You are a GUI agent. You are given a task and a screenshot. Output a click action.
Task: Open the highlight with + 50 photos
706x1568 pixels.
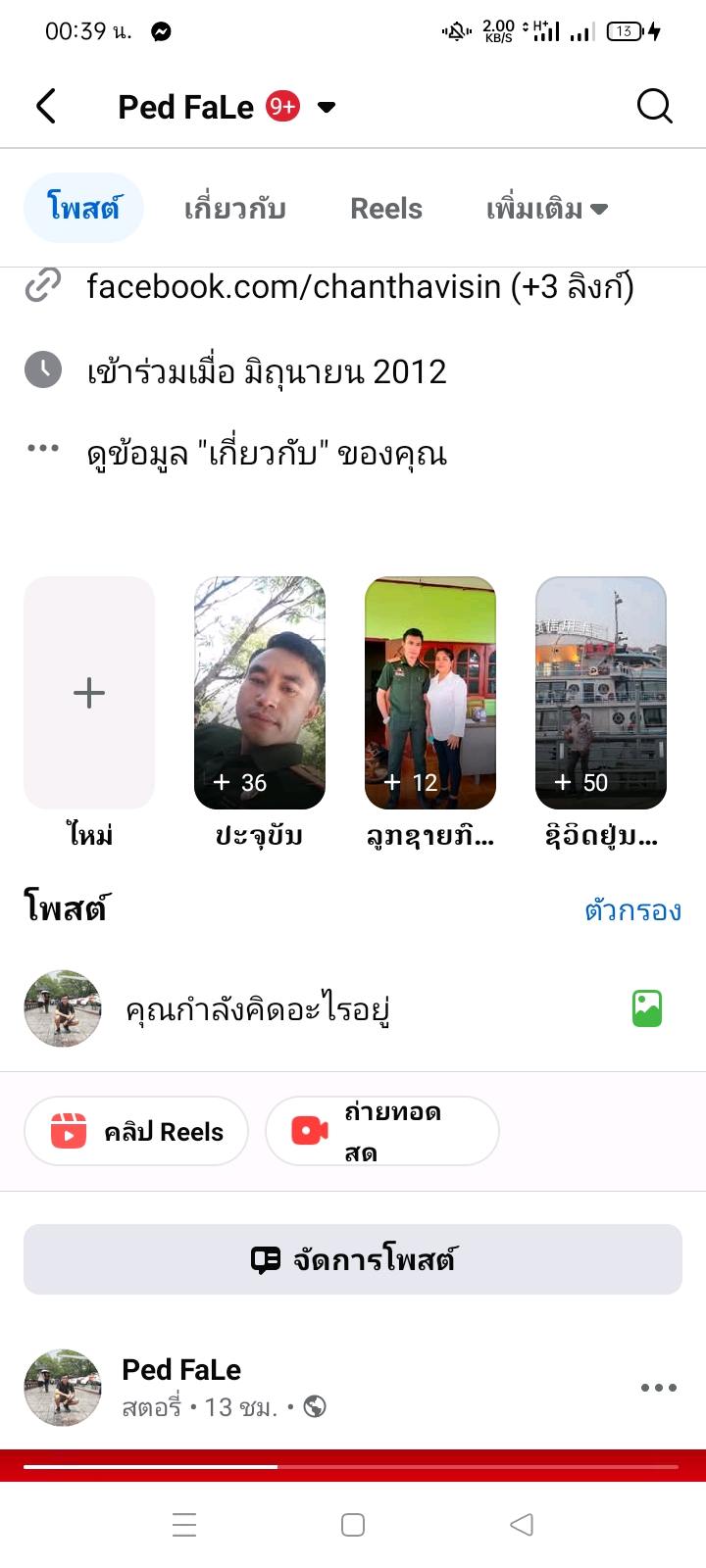(601, 693)
